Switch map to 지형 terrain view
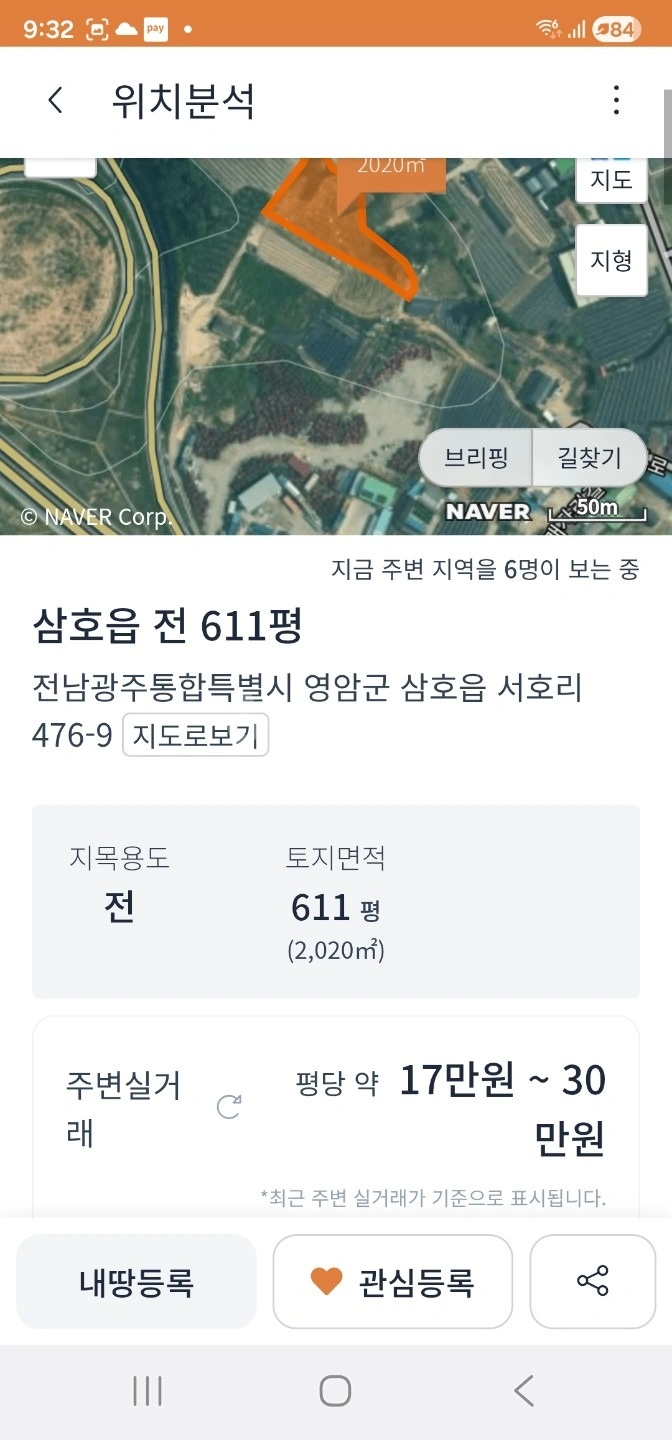This screenshot has height=1440, width=672. [x=611, y=260]
